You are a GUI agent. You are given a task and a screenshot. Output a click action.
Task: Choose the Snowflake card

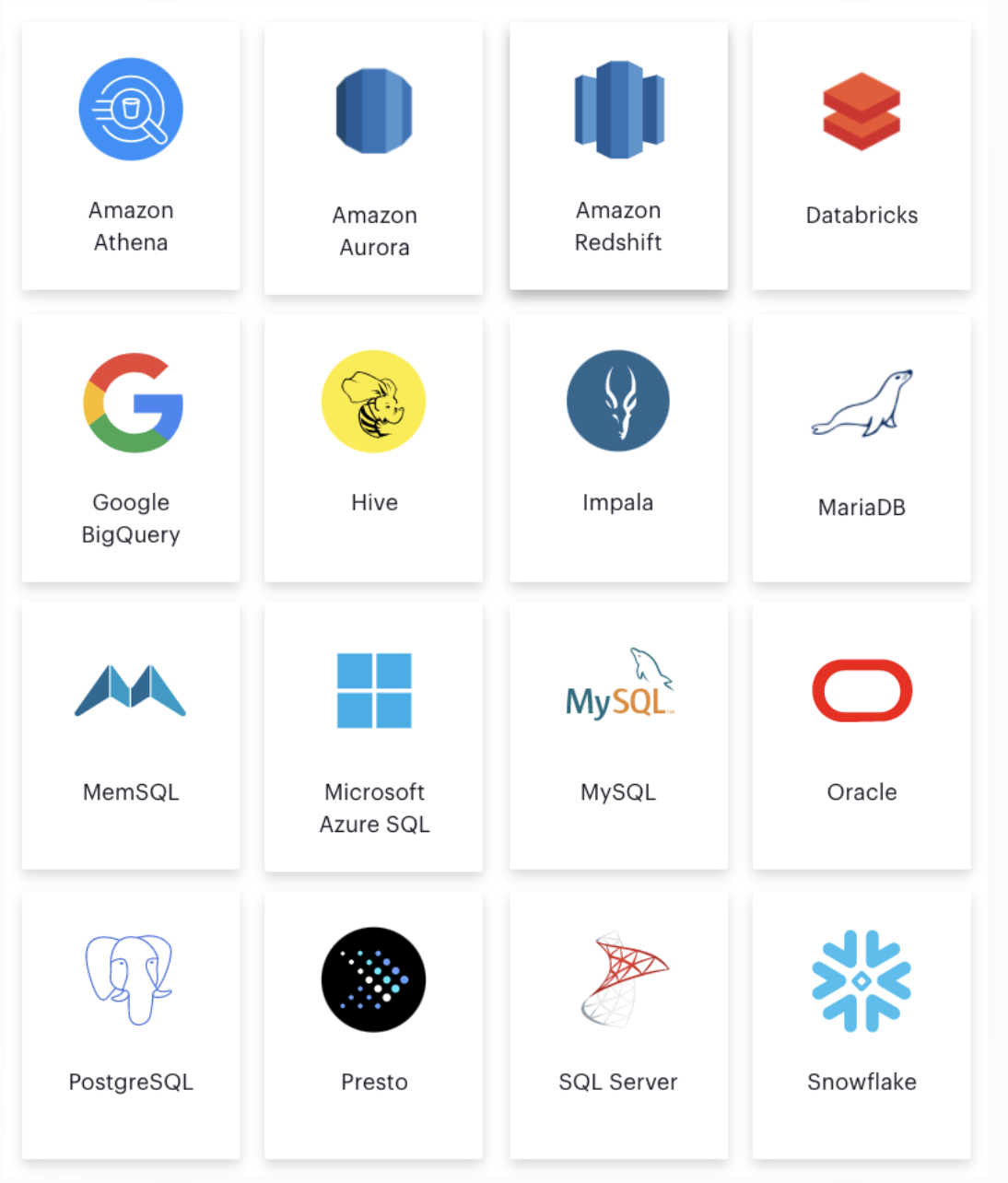[861, 1025]
